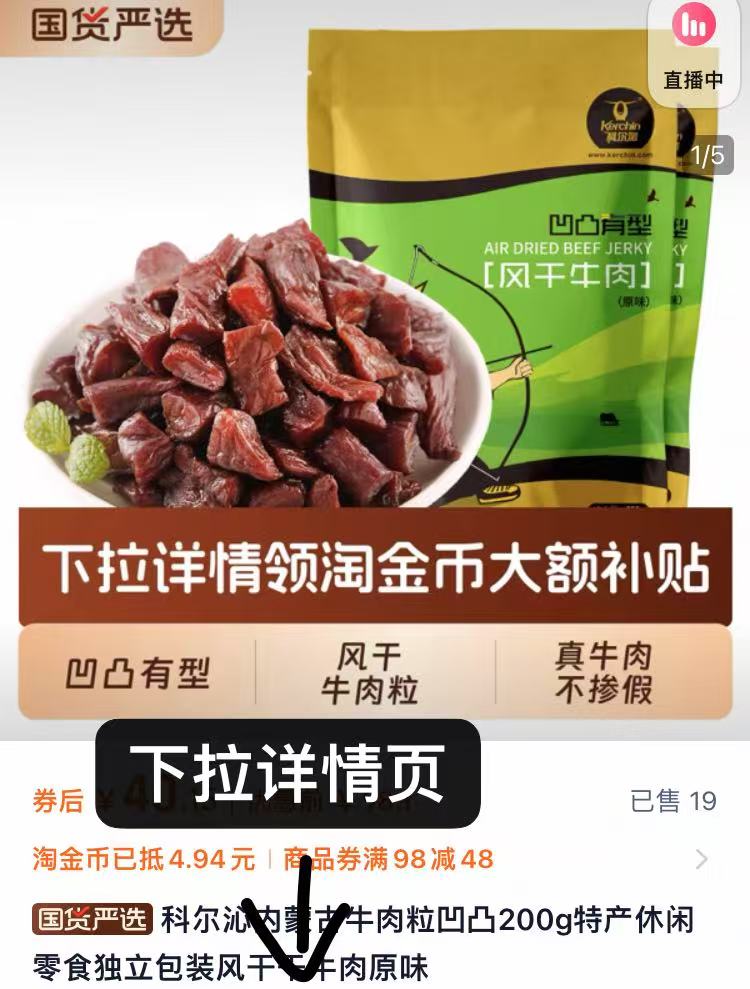750x989 pixels.
Task: Select the 1/5 image counter indicator
Action: click(706, 154)
